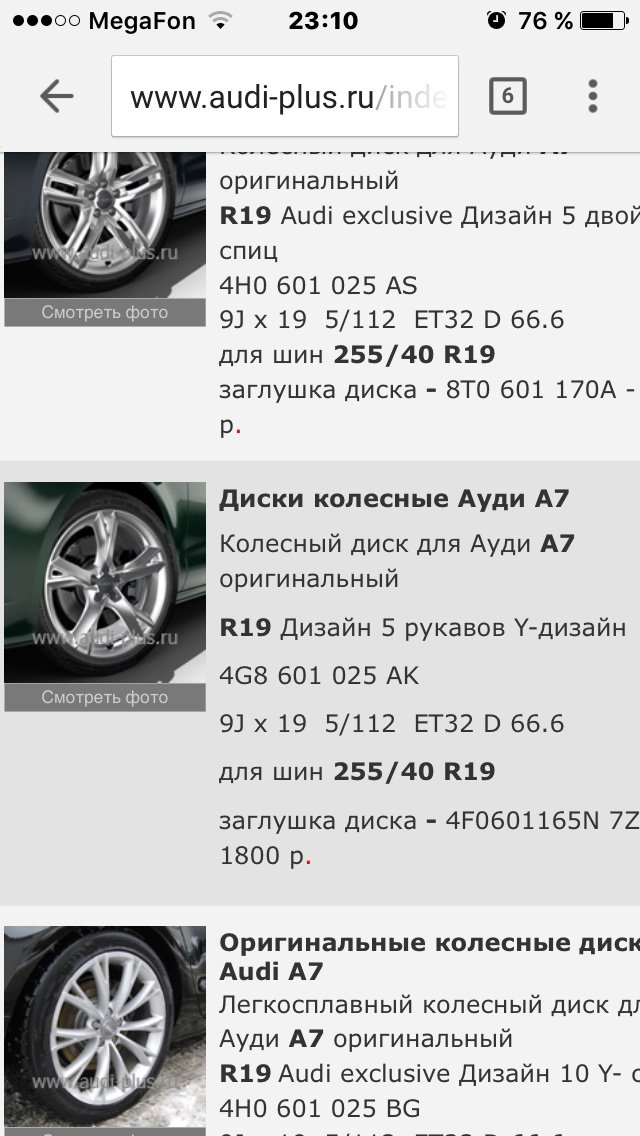640x1136 pixels.
Task: Open the 10 Y-spoke wheel image
Action: click(105, 1030)
